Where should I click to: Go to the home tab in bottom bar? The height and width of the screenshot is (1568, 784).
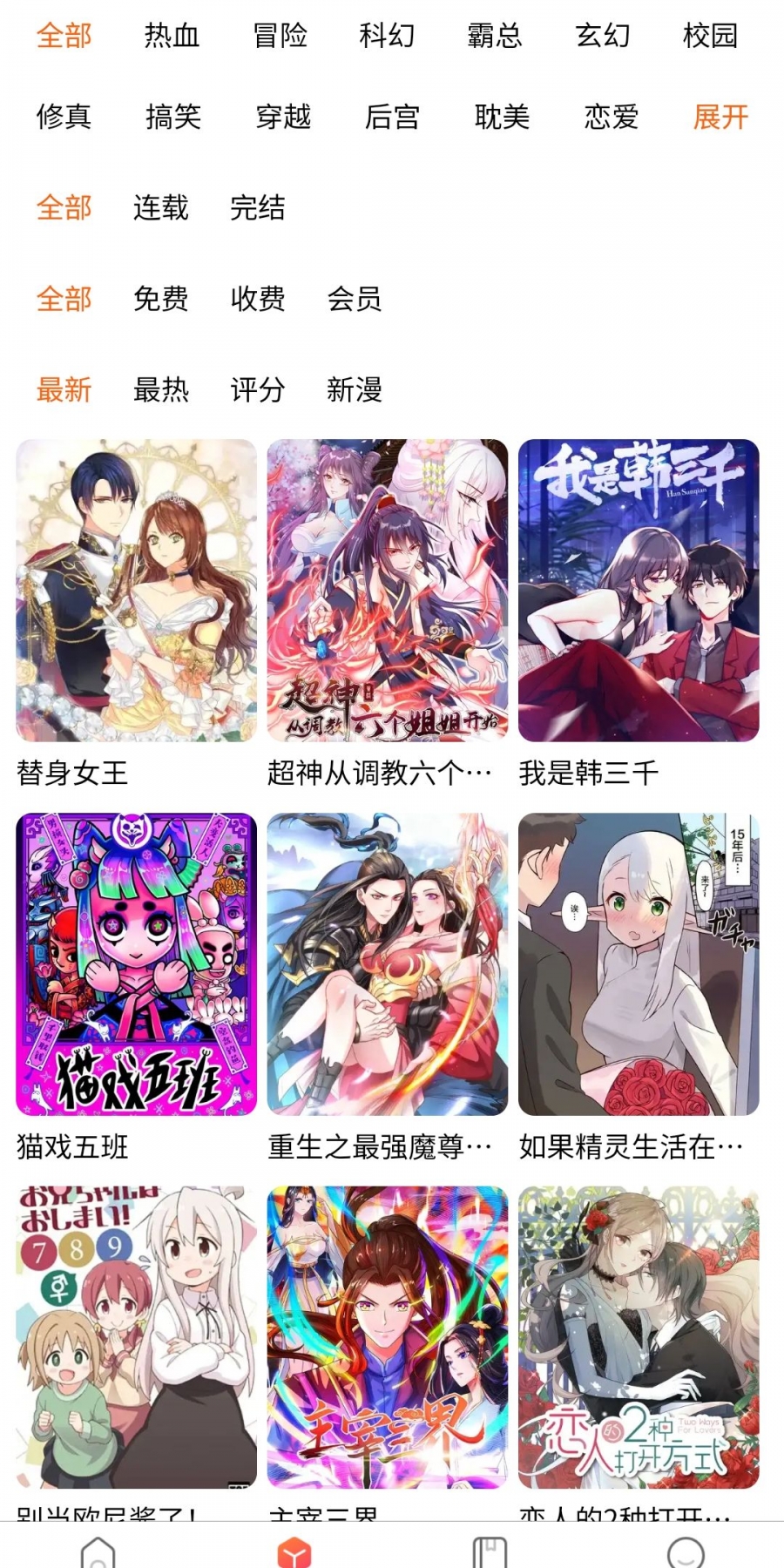coord(98,1551)
